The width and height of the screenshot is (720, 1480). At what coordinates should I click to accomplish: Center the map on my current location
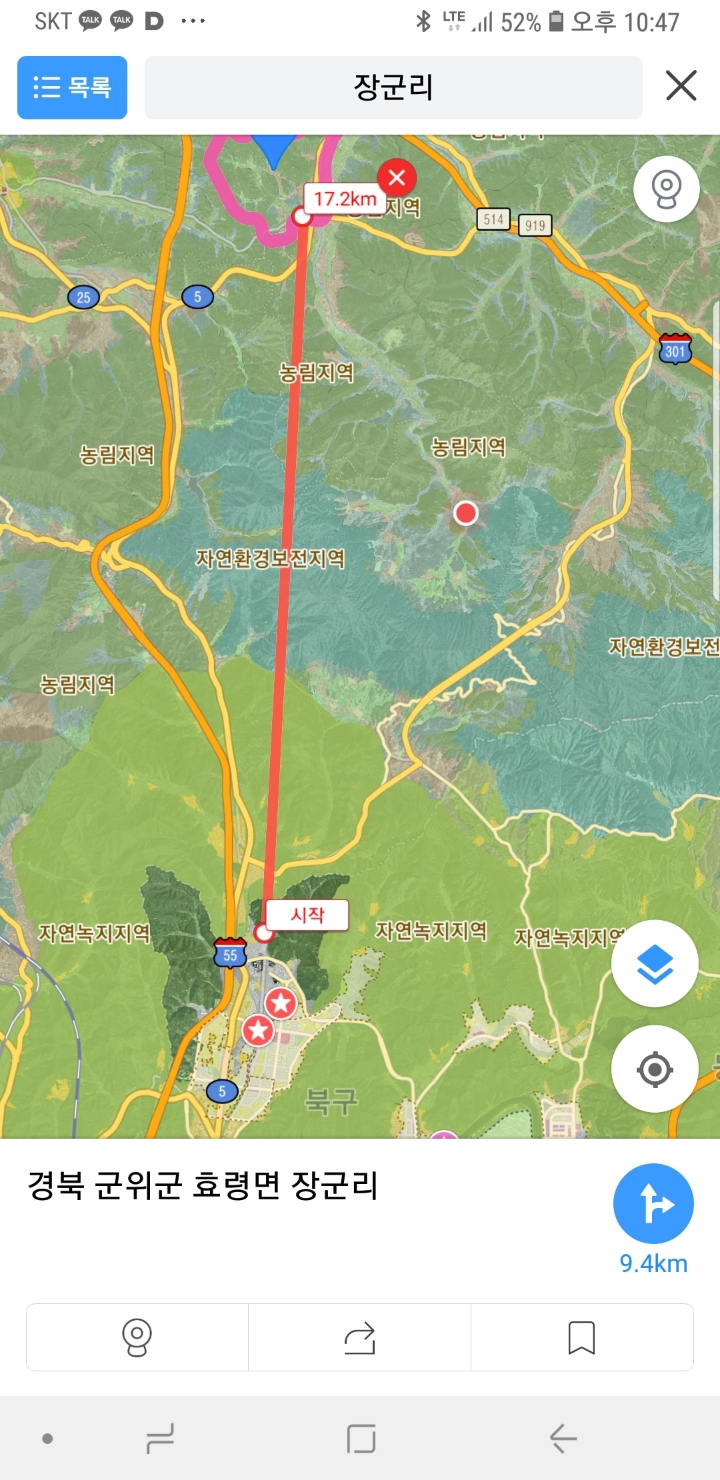tap(655, 1069)
